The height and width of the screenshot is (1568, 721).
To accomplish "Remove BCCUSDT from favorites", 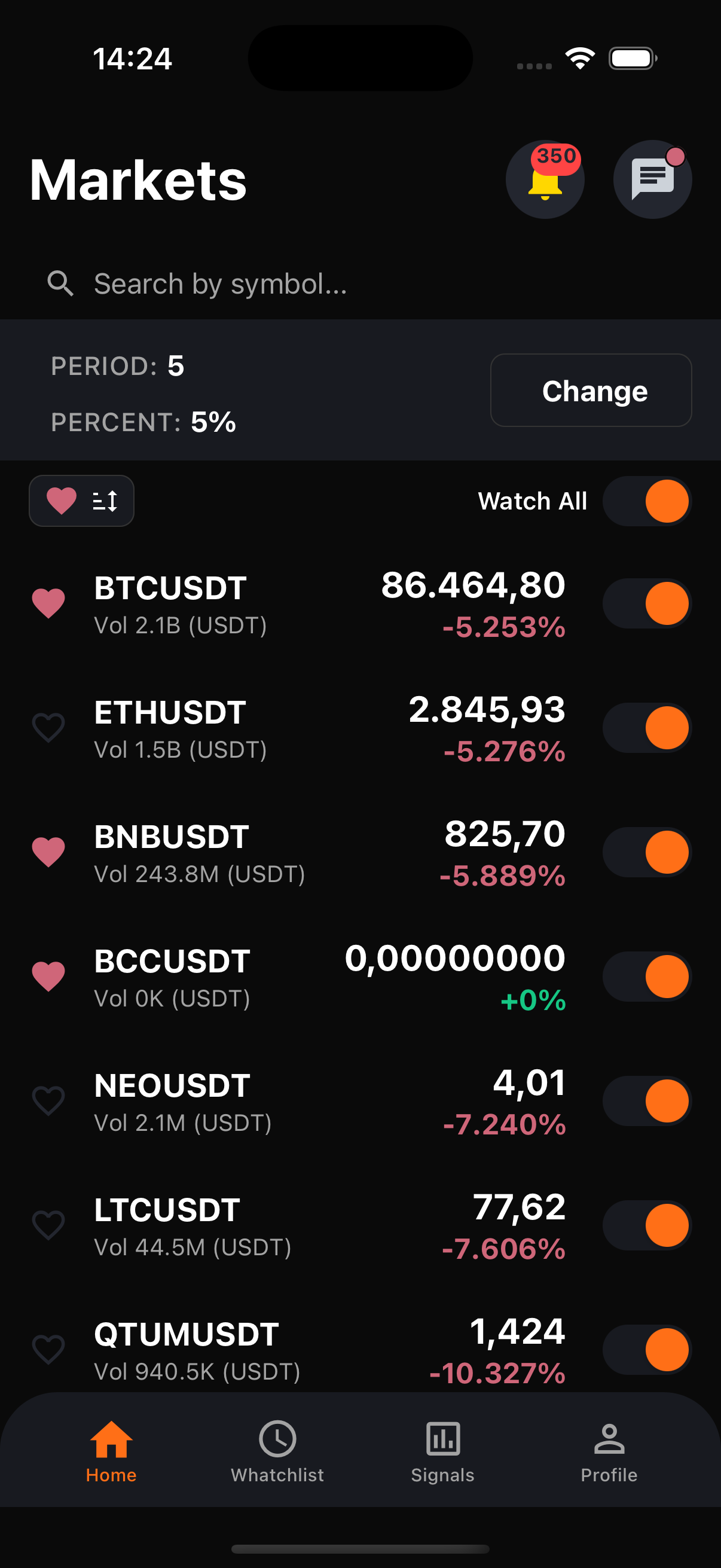I will point(48,977).
